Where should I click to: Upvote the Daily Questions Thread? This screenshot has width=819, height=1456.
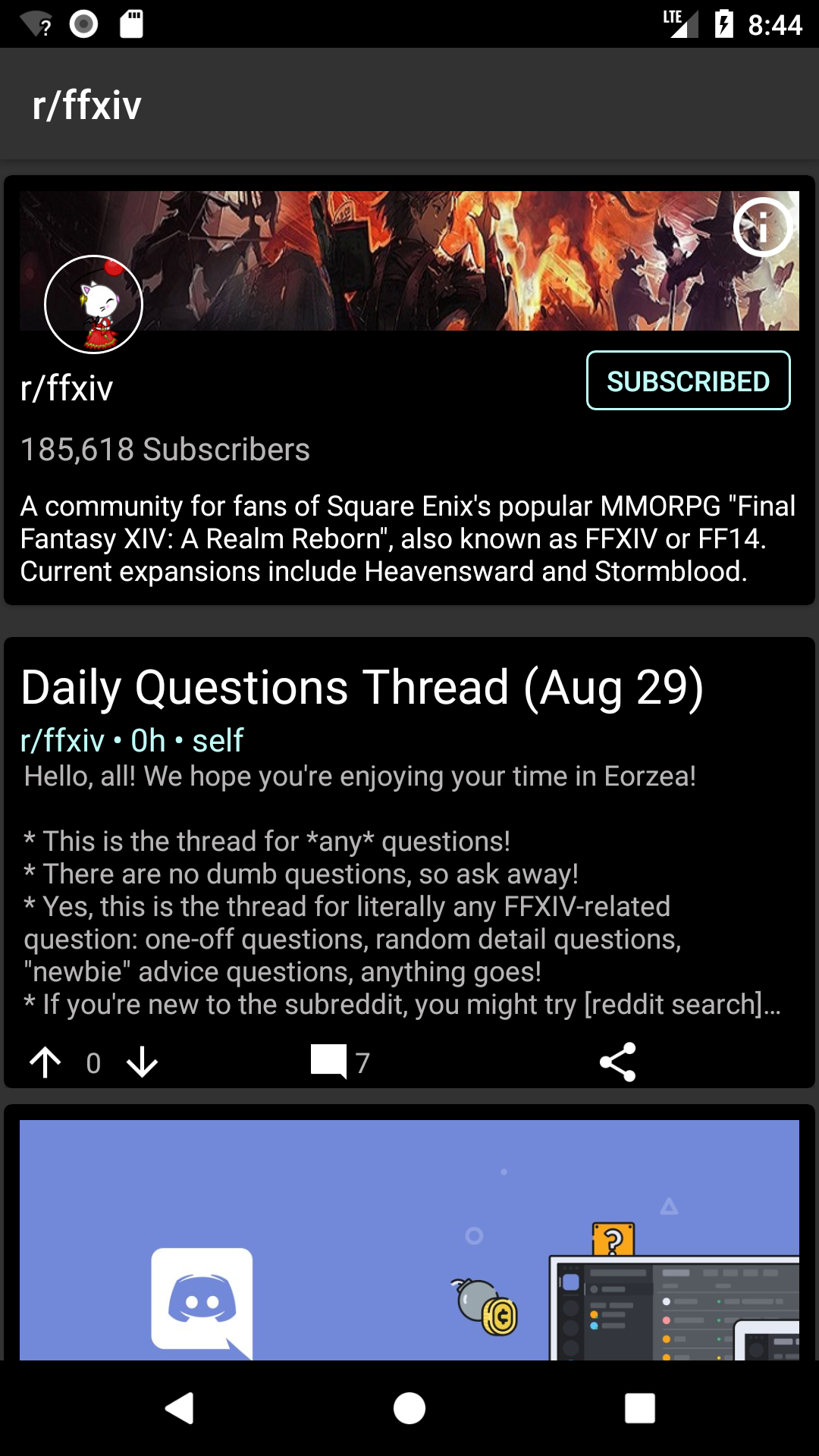45,1062
